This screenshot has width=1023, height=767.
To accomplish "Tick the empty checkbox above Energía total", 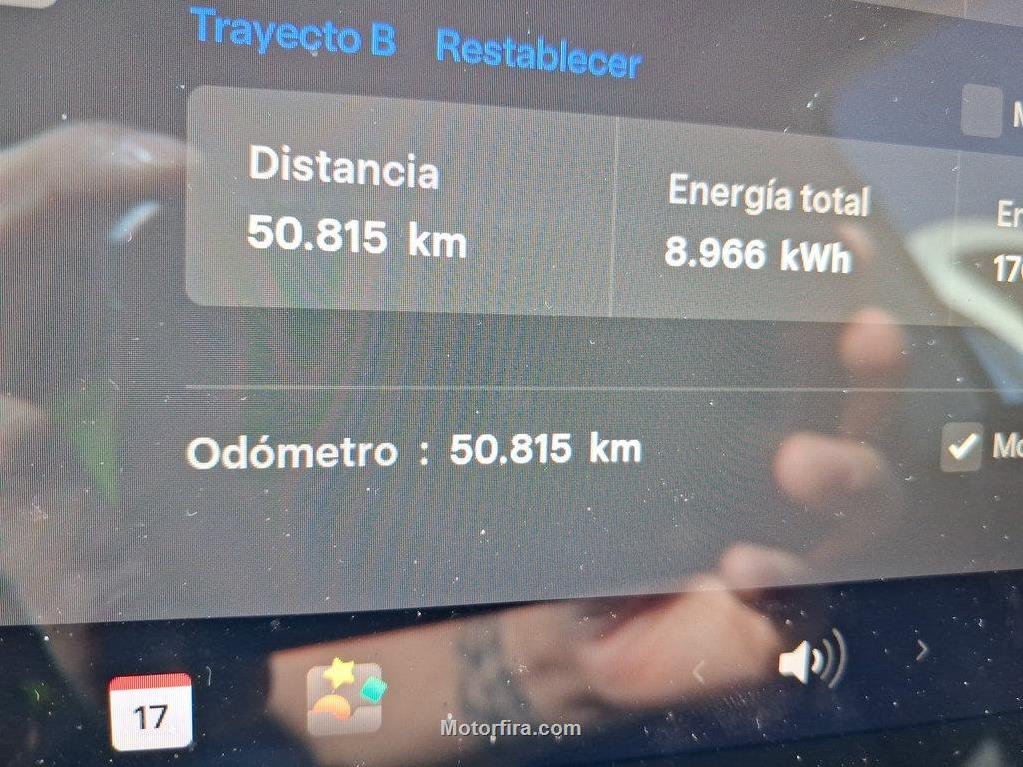I will (981, 111).
